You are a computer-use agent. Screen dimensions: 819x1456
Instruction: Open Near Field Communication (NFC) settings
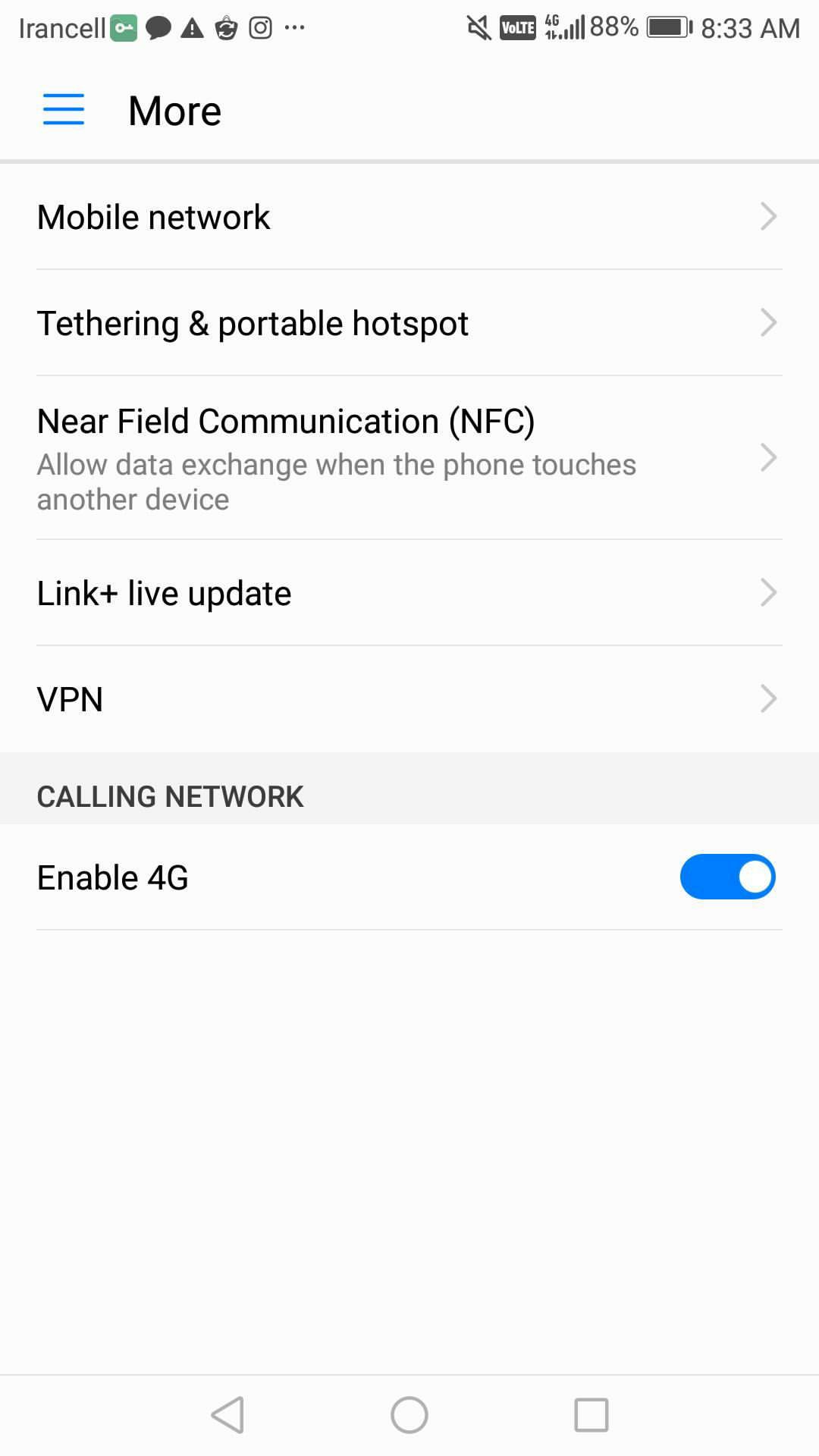[x=409, y=458]
